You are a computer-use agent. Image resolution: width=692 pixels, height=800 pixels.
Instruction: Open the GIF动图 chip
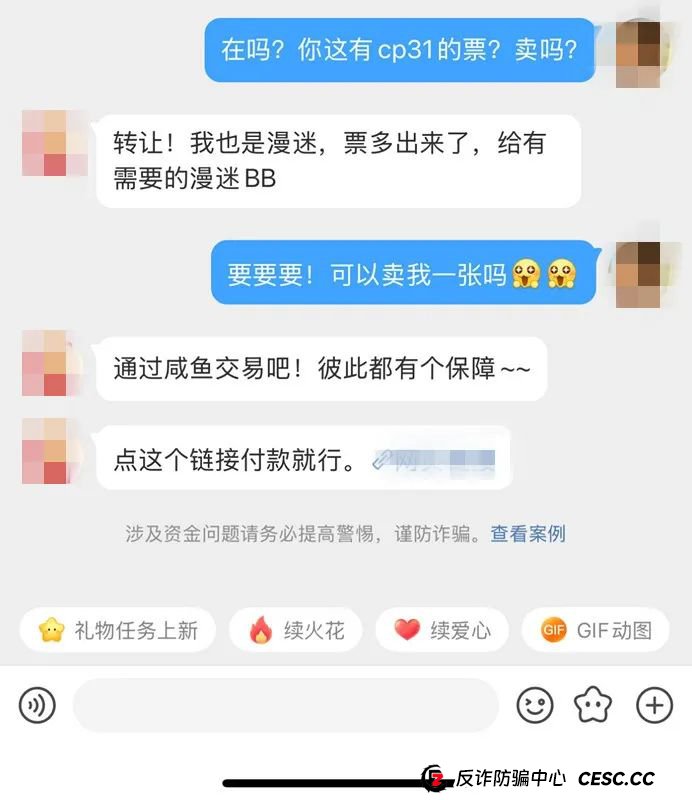[595, 630]
